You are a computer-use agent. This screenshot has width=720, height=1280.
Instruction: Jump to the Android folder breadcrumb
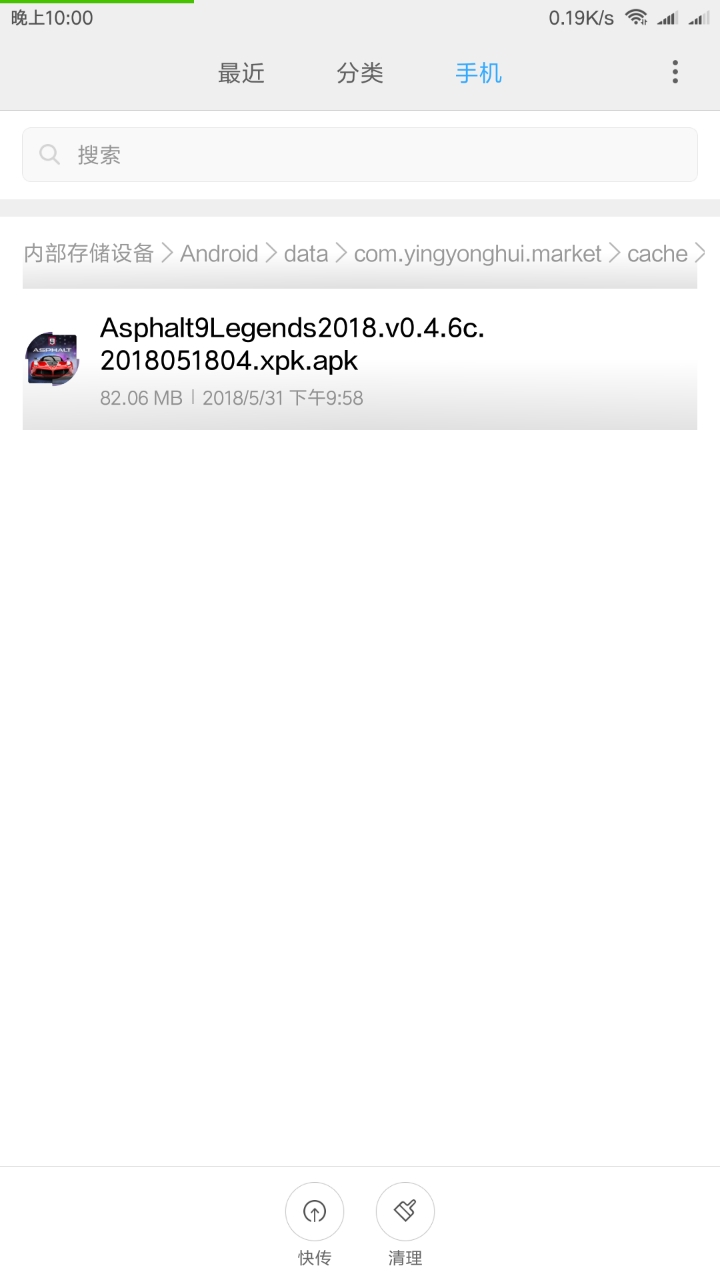coord(219,254)
